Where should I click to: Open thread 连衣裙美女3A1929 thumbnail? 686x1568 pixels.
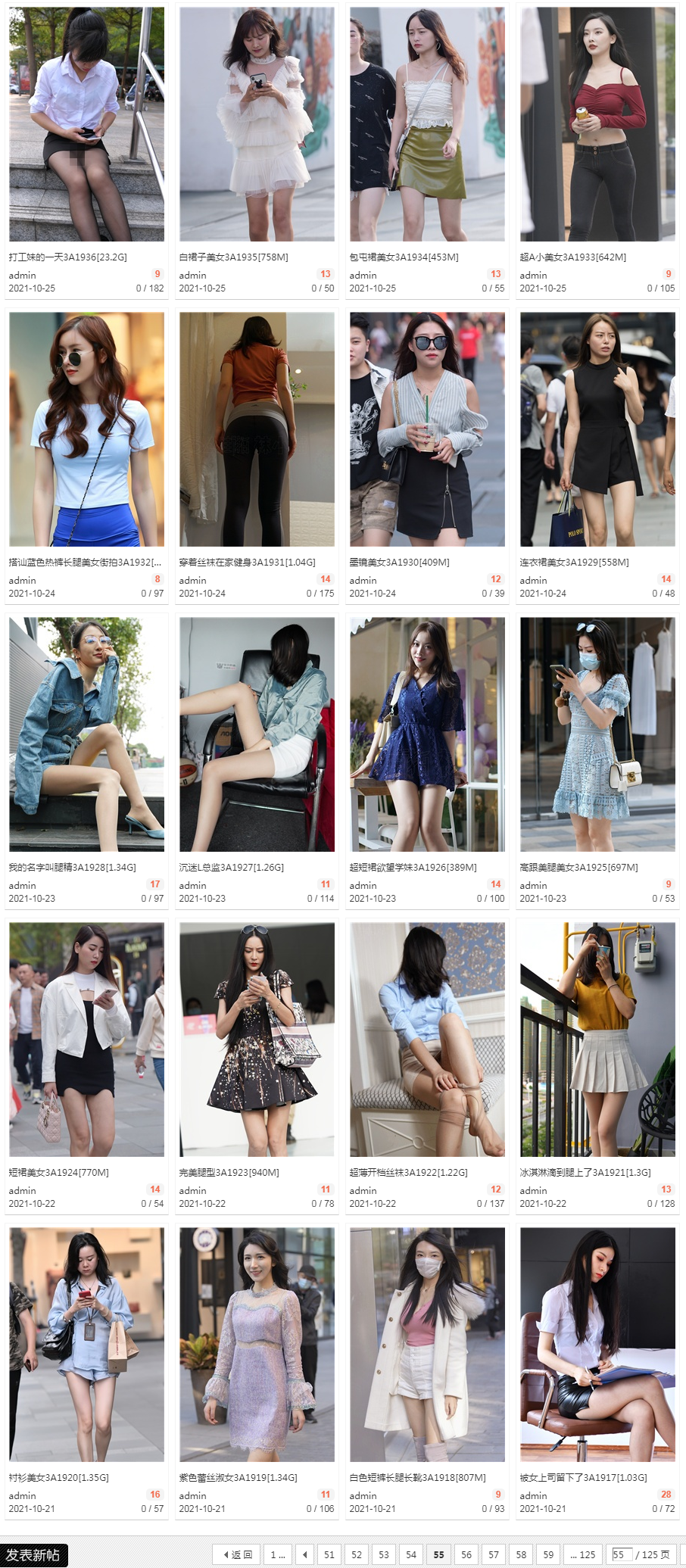pos(597,429)
